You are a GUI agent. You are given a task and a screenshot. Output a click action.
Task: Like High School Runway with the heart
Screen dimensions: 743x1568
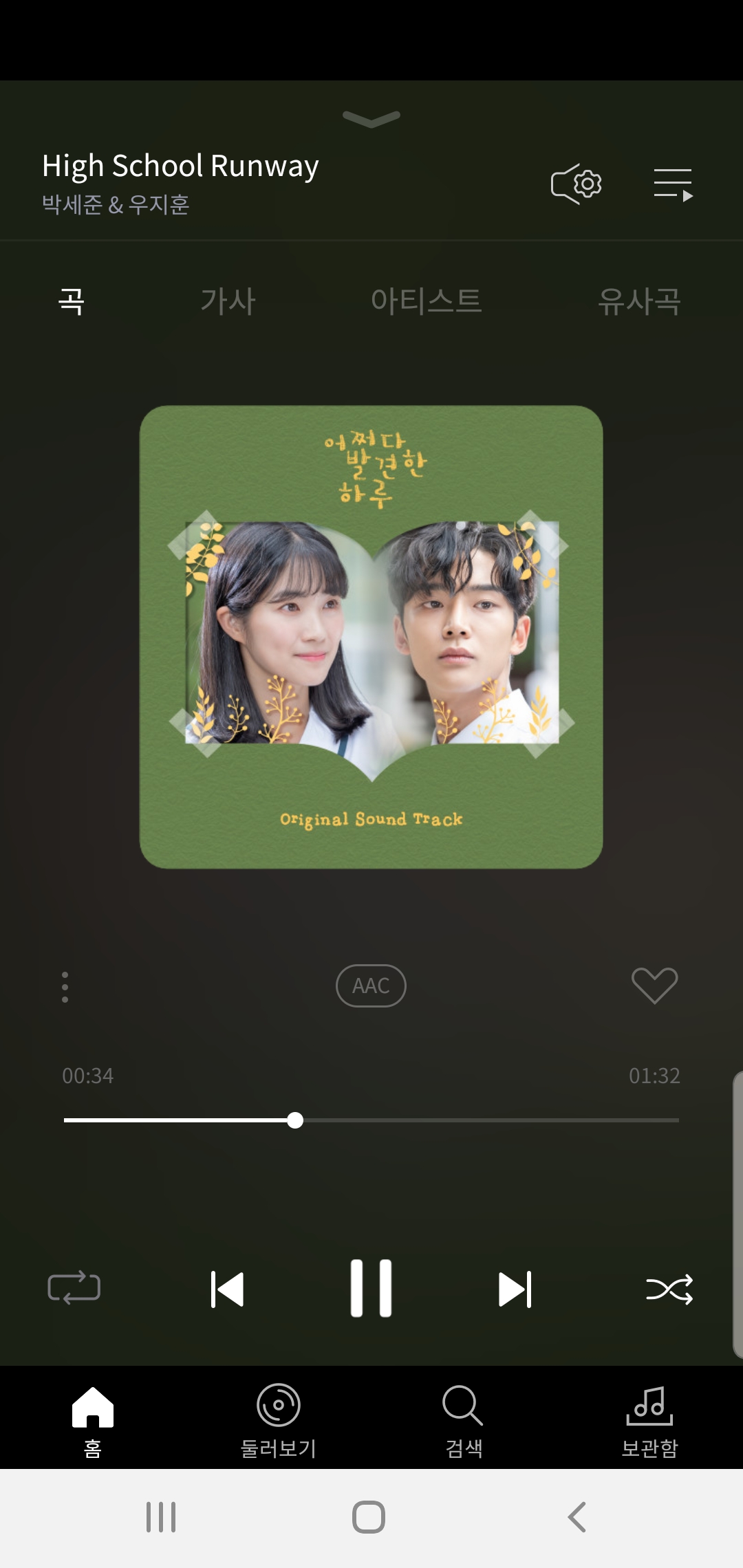[x=654, y=986]
